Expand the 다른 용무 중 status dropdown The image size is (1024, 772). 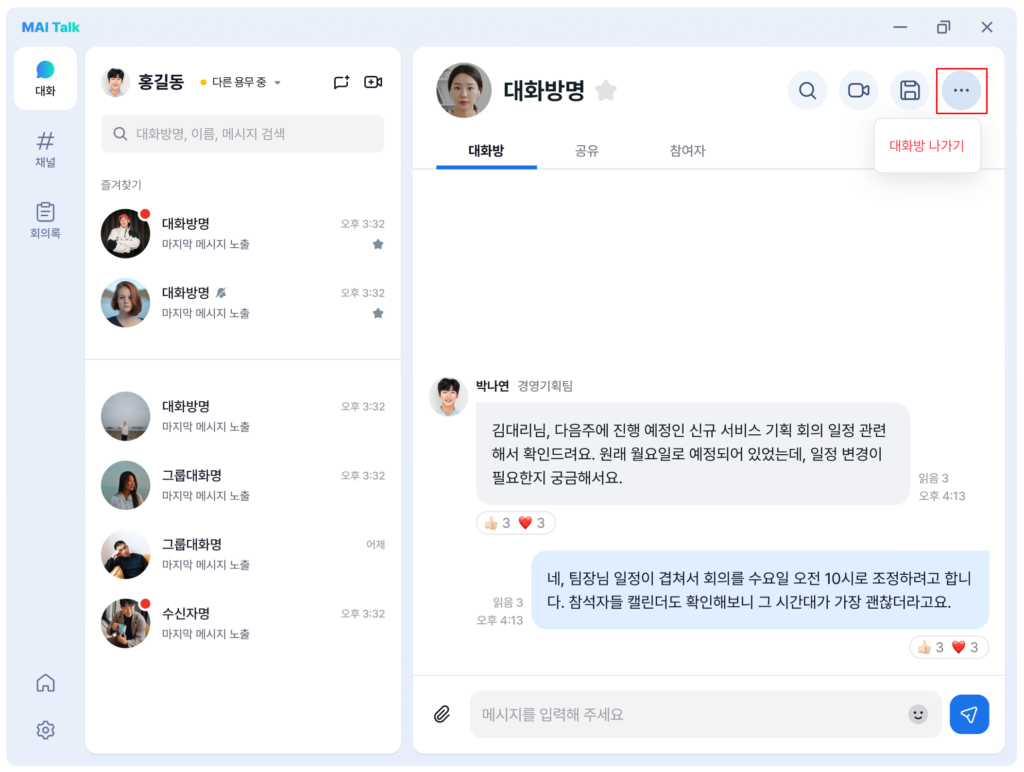point(240,82)
